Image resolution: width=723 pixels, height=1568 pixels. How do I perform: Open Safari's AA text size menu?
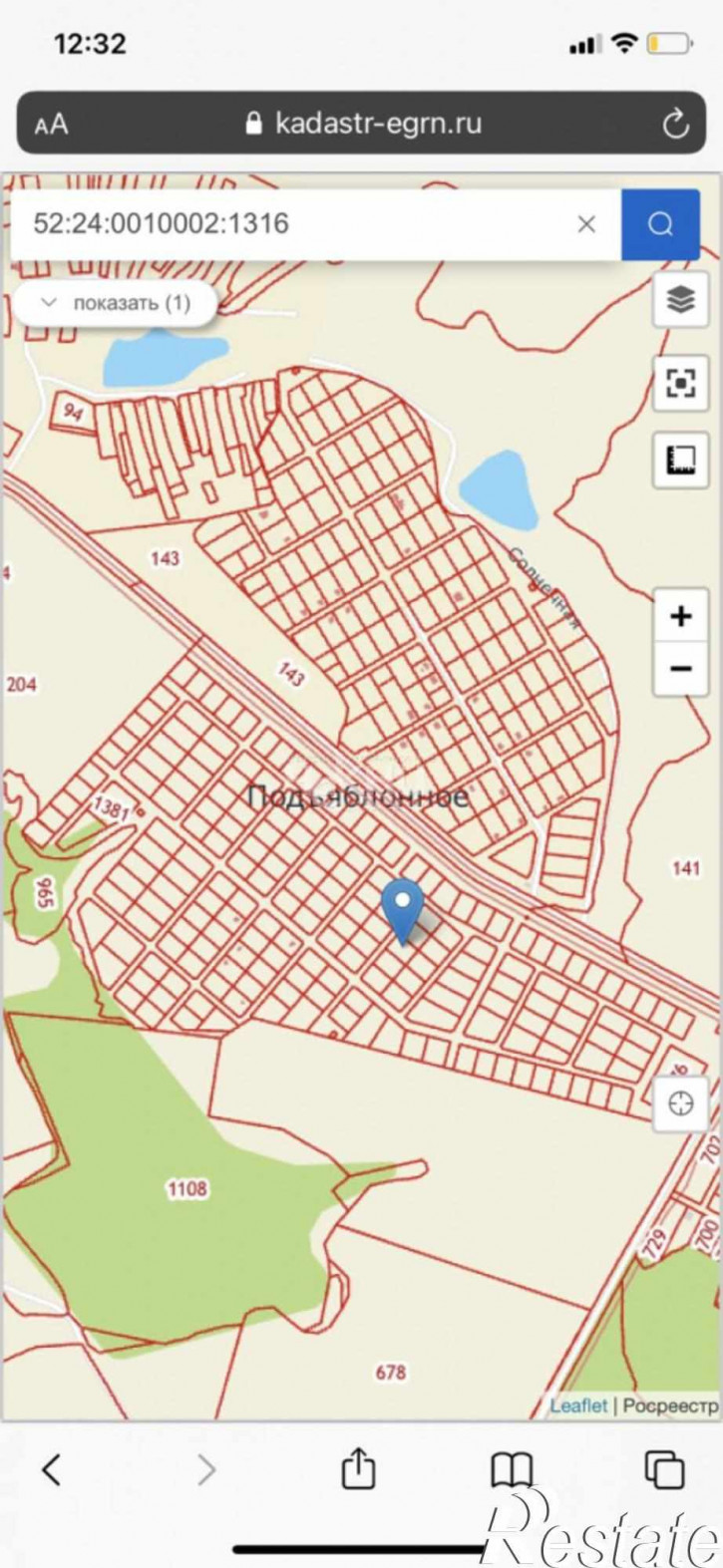52,125
